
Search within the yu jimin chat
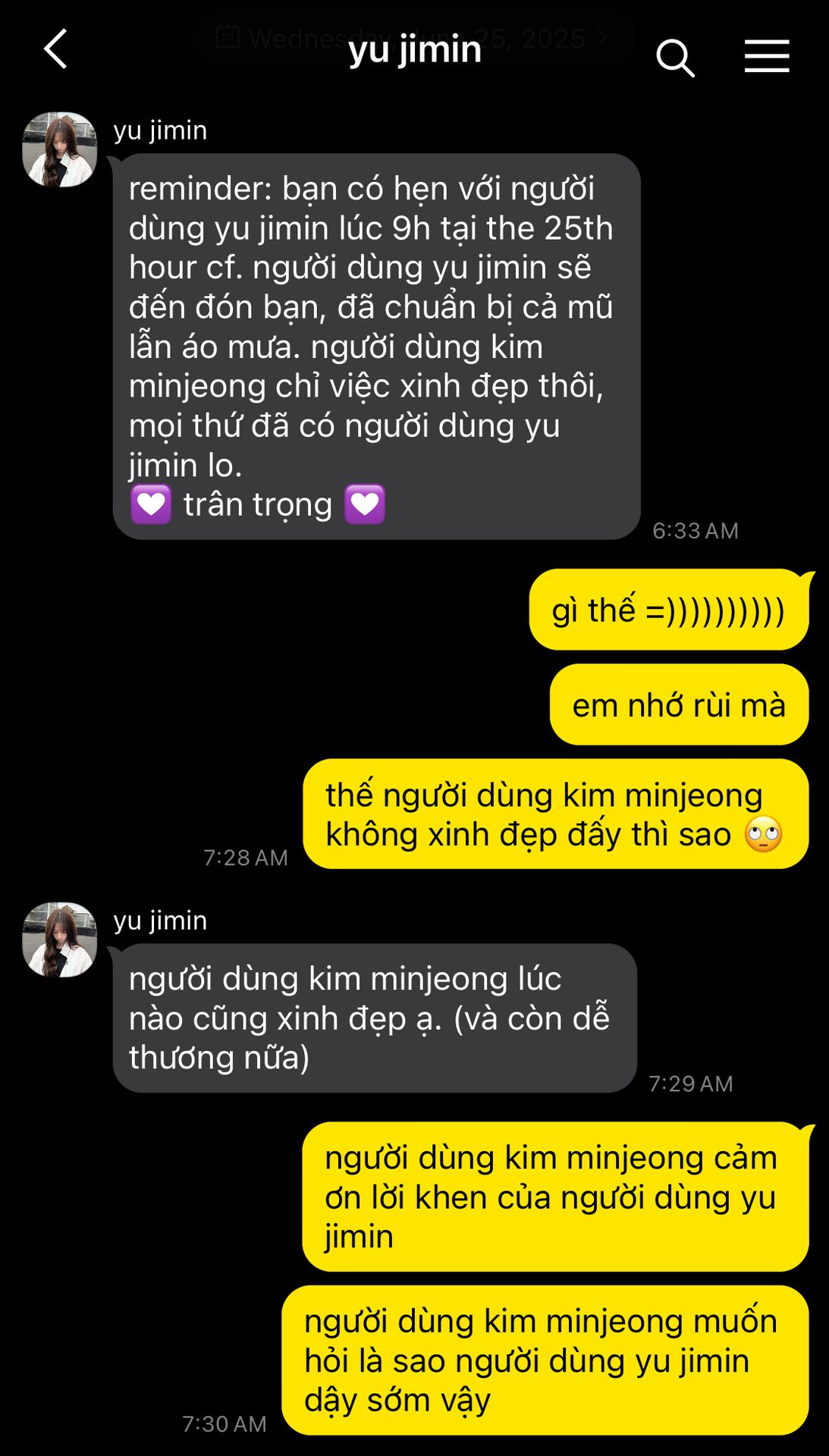[674, 58]
